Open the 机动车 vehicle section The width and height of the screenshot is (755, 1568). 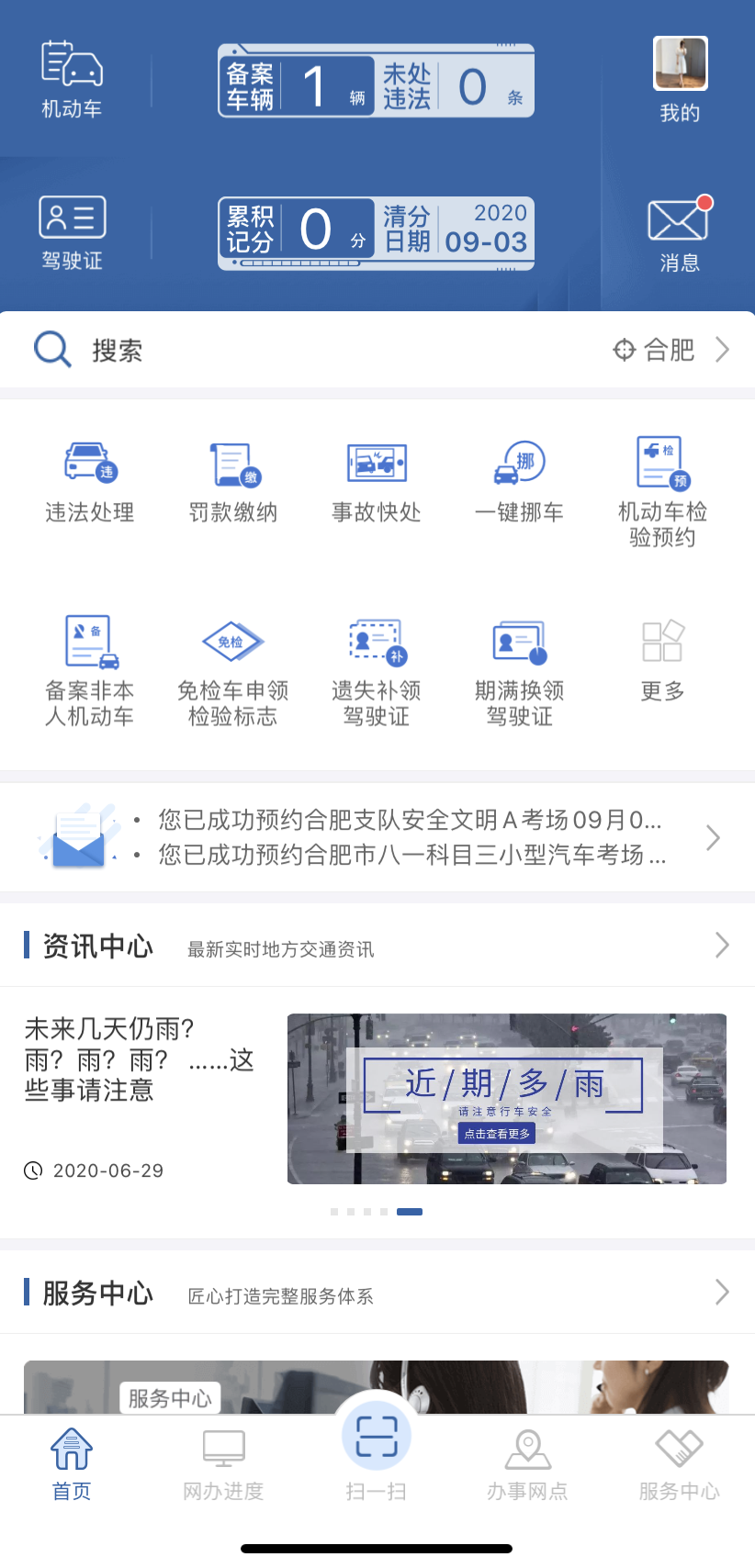click(x=72, y=80)
